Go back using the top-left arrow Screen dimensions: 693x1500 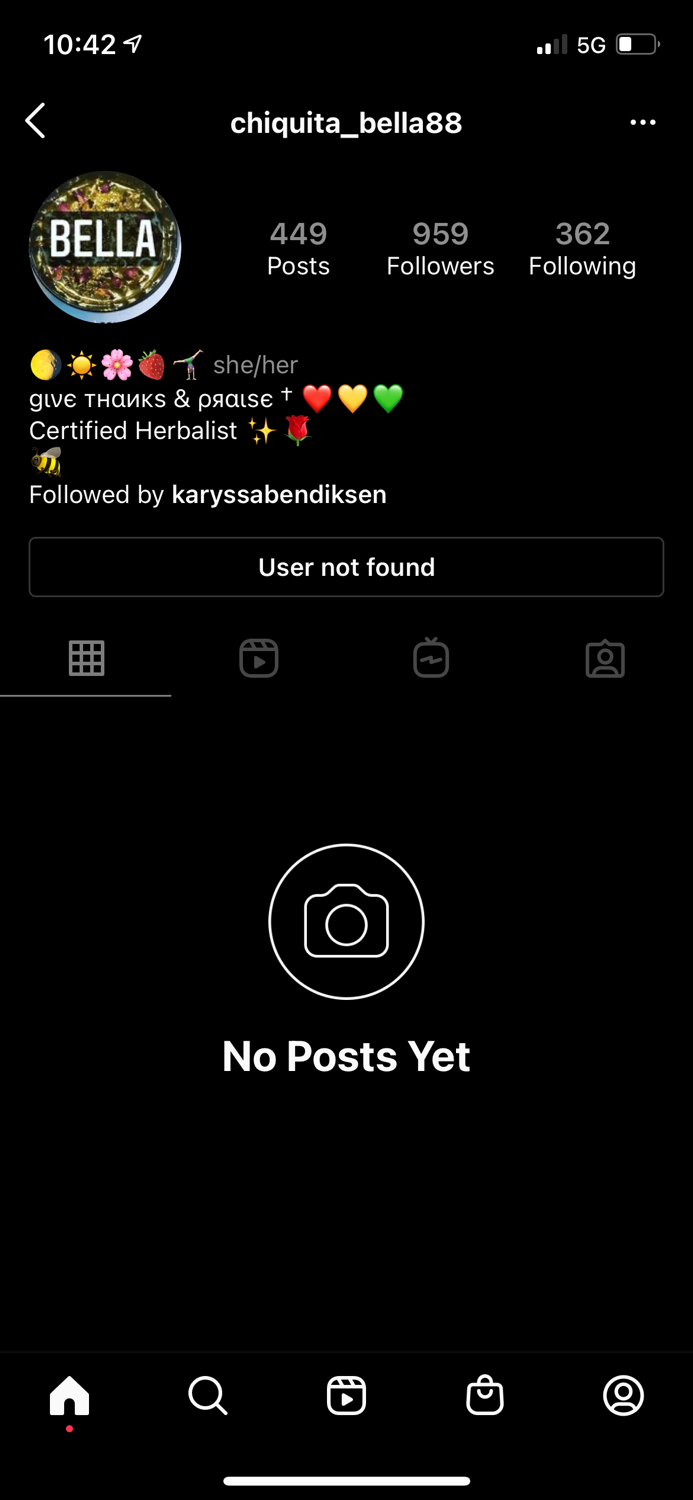[36, 122]
